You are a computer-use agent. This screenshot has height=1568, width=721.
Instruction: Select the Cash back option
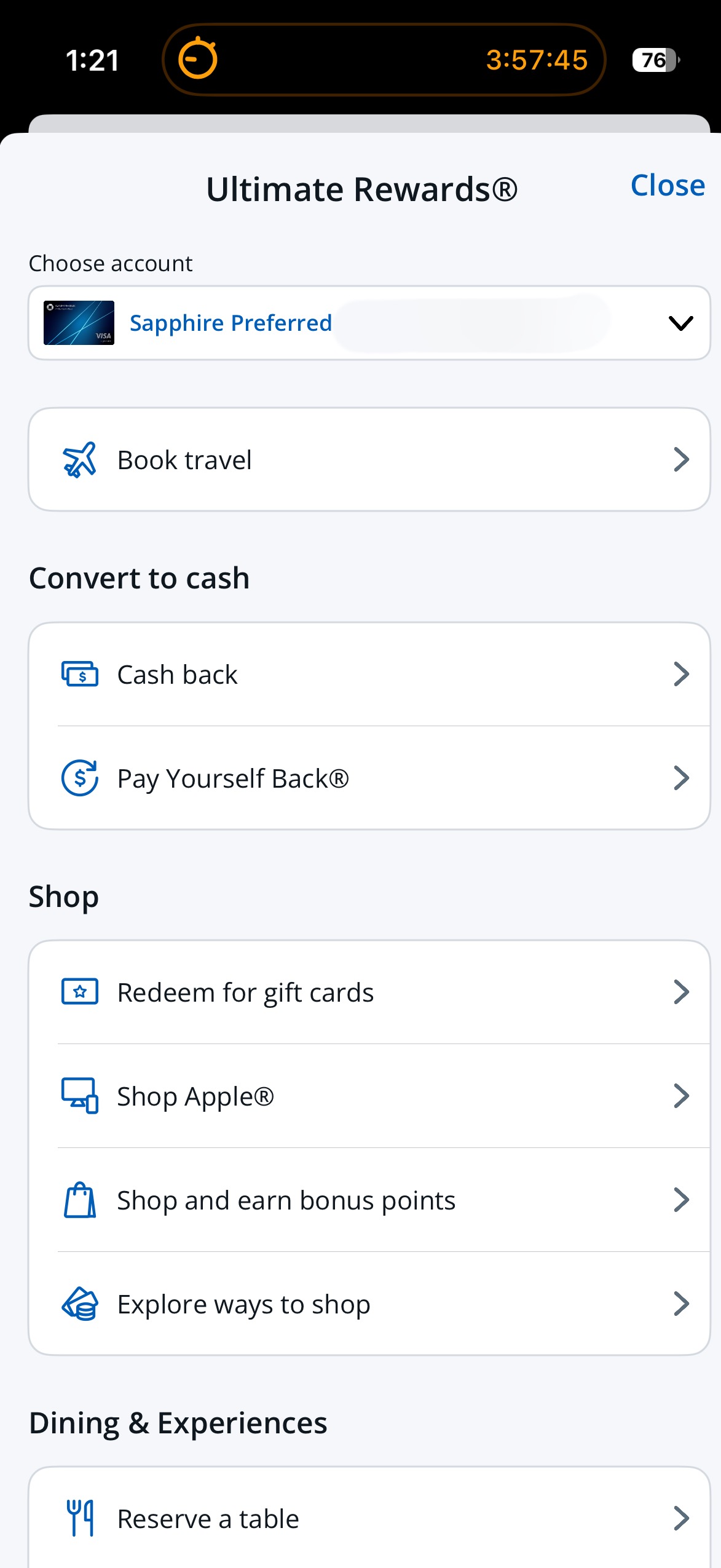point(369,675)
